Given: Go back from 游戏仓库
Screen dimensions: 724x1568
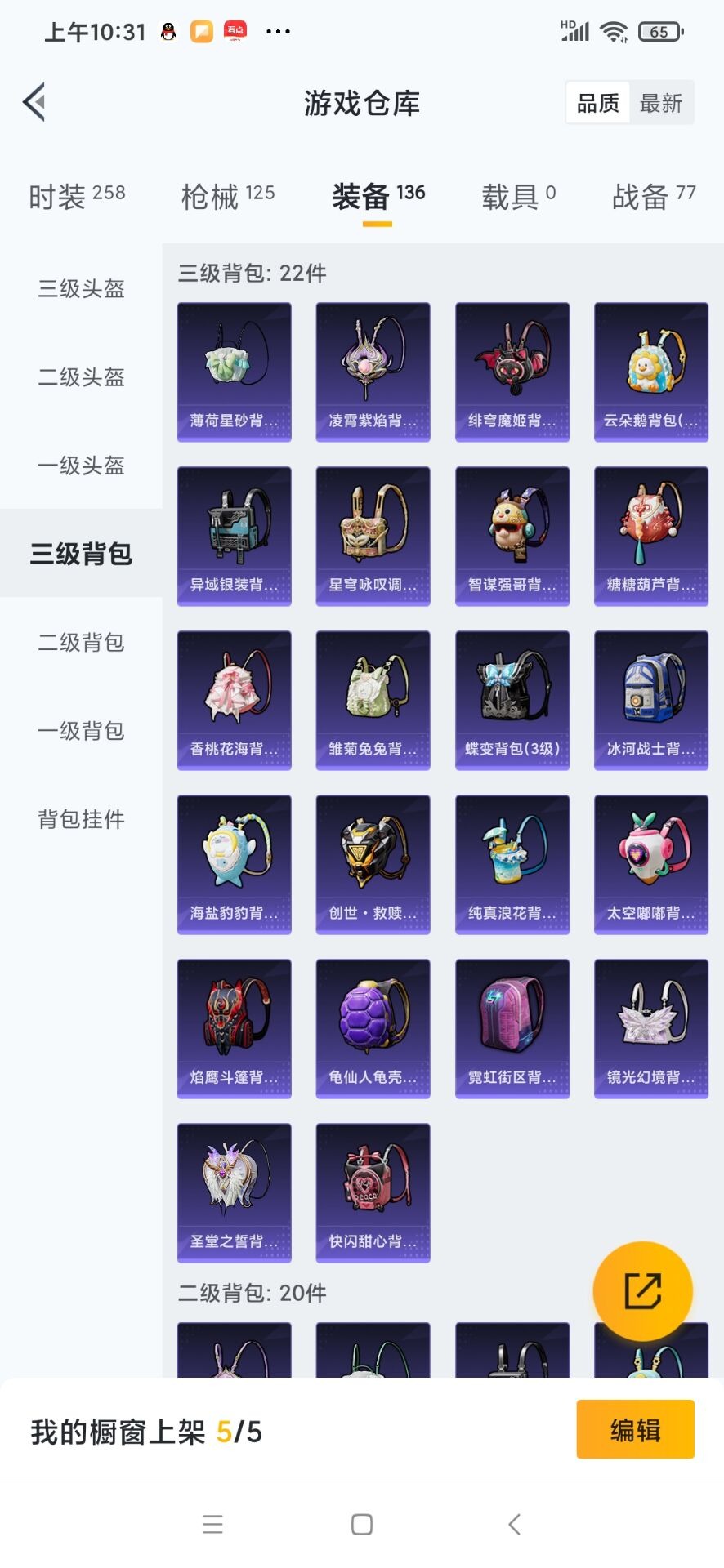Looking at the screenshot, I should (x=34, y=103).
